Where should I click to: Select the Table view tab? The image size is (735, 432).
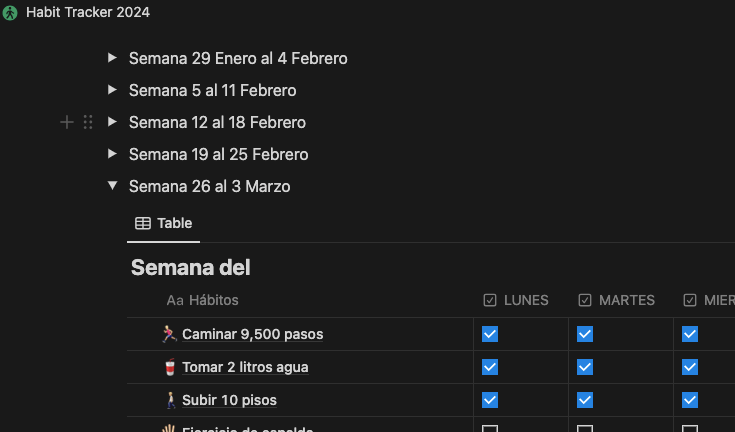[164, 223]
